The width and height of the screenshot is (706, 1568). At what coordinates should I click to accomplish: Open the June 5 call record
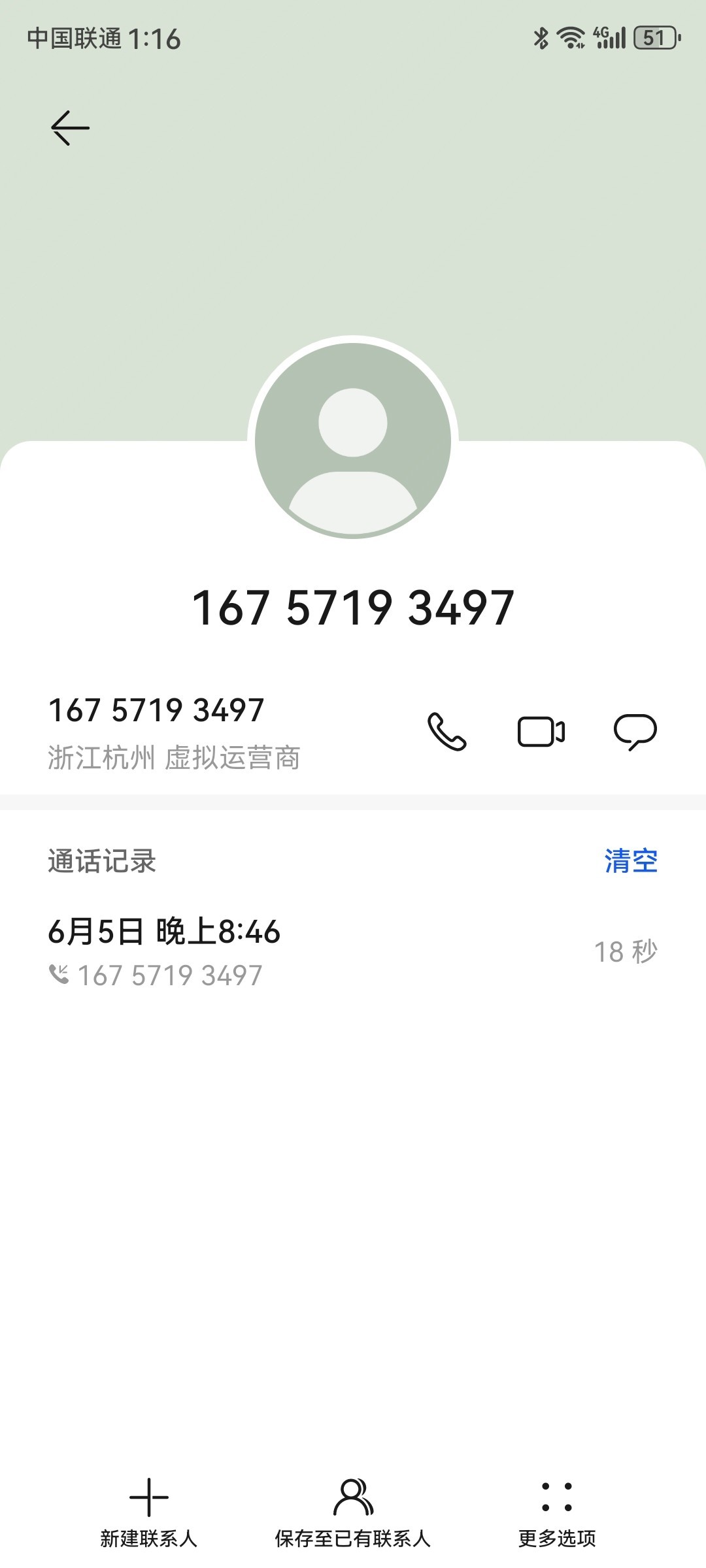tap(353, 952)
